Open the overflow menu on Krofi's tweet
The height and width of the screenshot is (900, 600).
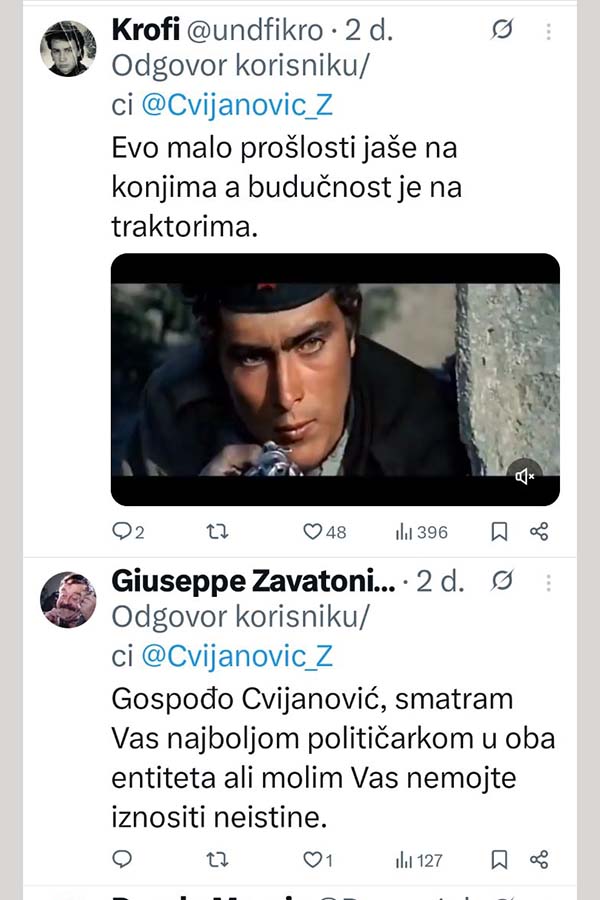pyautogui.click(x=548, y=31)
